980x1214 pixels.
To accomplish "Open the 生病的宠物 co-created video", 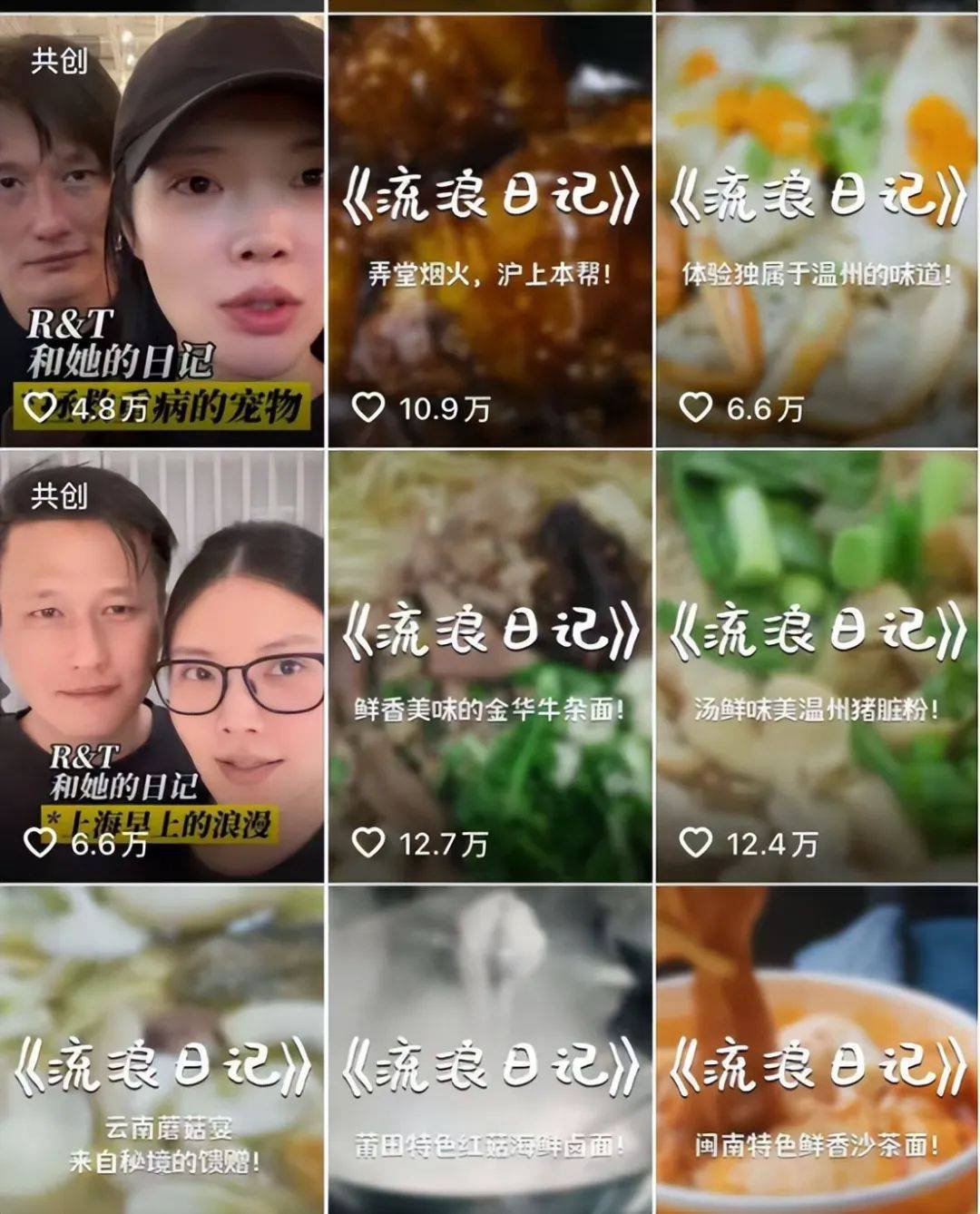I will tap(162, 231).
